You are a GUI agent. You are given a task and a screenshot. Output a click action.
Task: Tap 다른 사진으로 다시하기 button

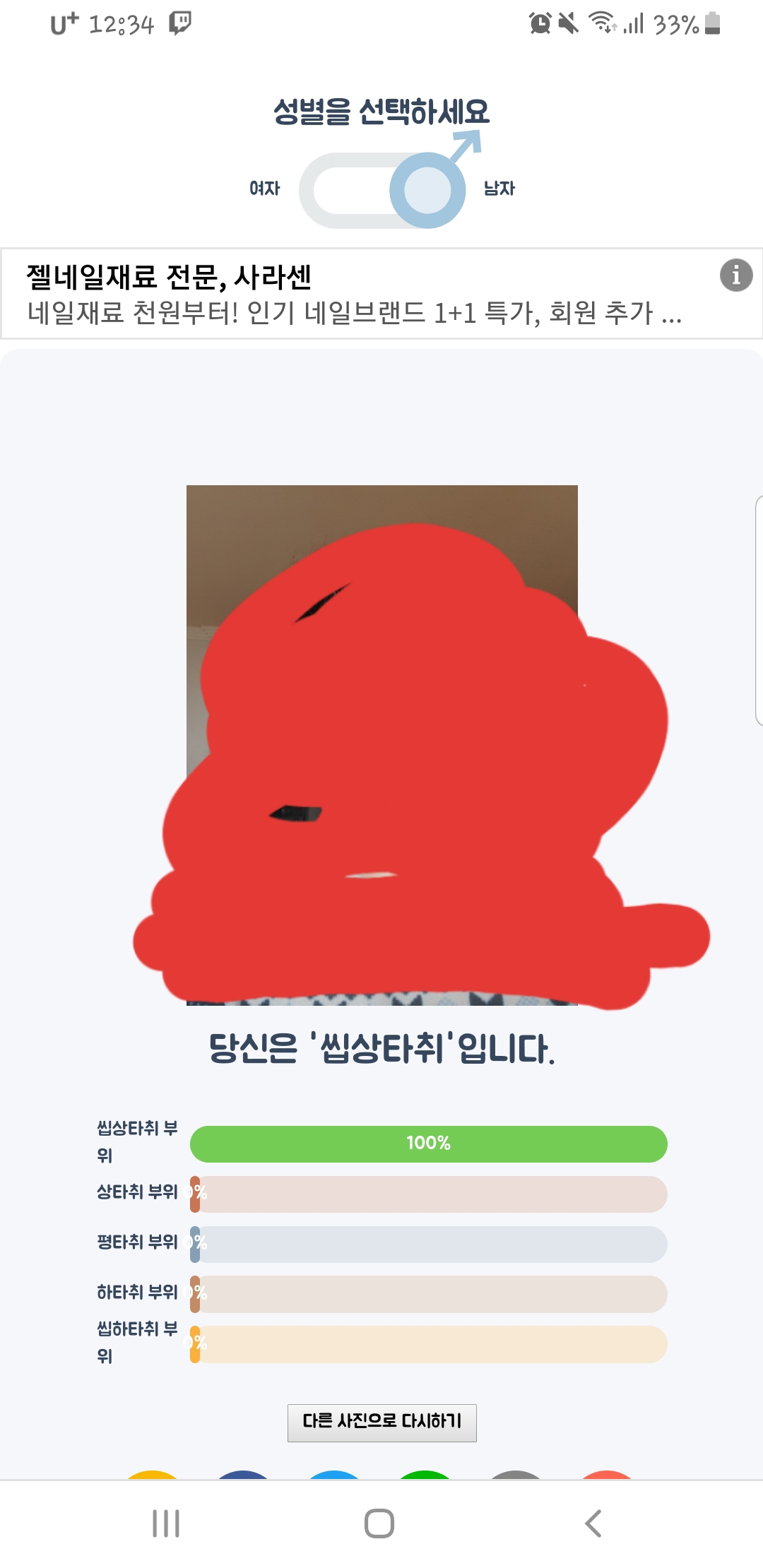(381, 1422)
